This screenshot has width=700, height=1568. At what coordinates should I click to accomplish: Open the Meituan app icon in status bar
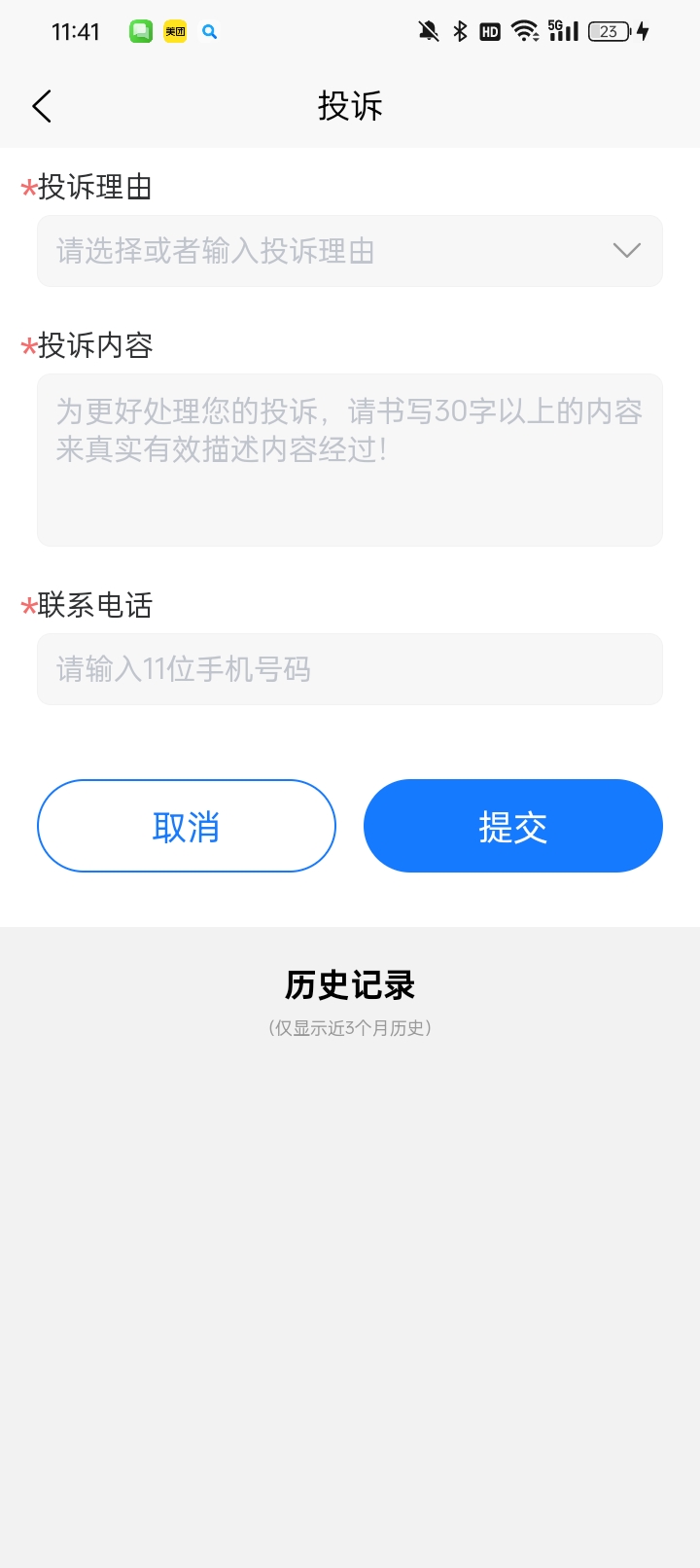coord(175,31)
